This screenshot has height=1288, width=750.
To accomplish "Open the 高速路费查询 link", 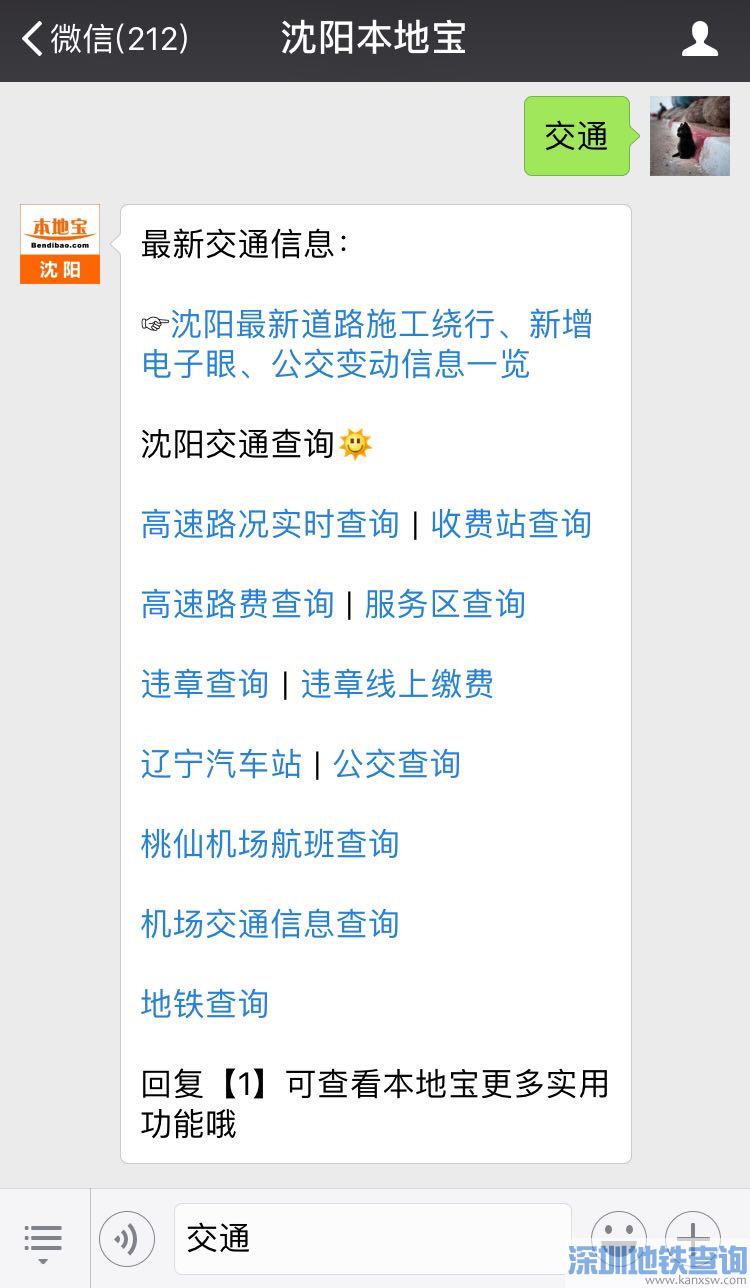I will tap(237, 604).
